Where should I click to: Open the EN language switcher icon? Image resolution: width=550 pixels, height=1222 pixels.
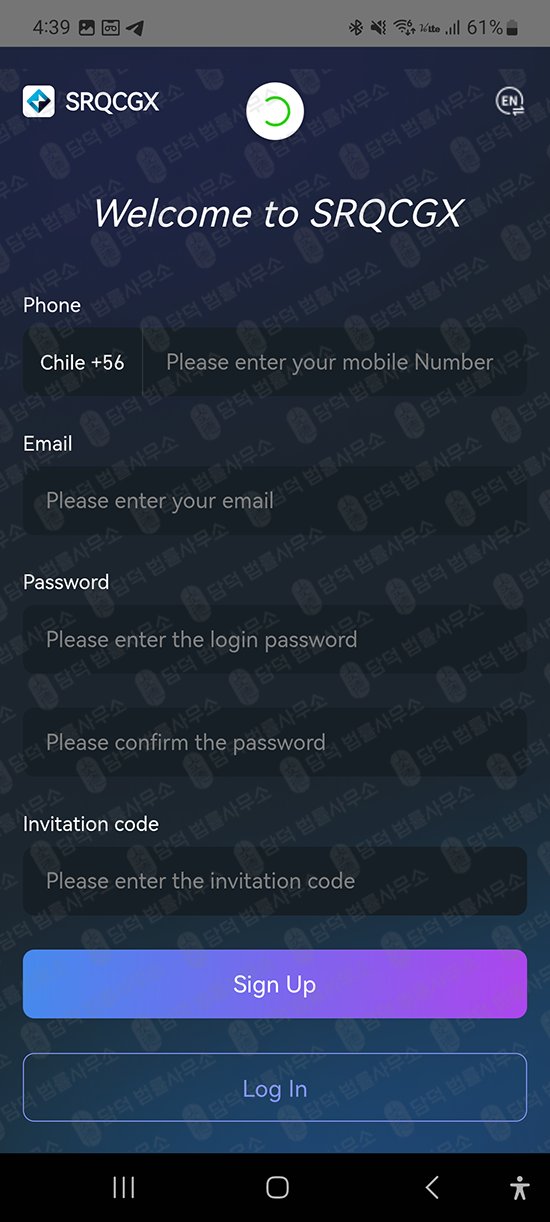510,101
